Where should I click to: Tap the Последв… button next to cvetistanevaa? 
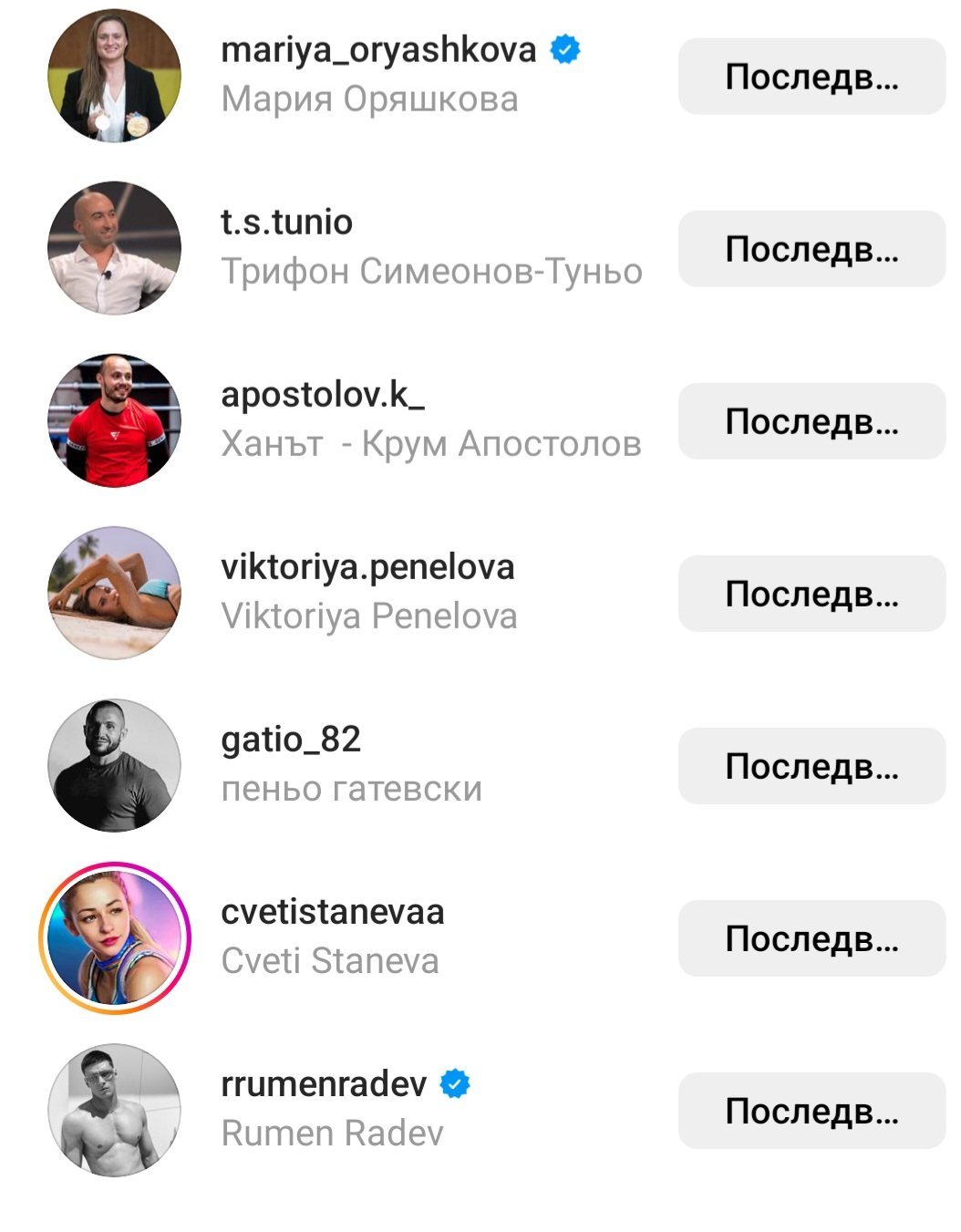coord(811,938)
